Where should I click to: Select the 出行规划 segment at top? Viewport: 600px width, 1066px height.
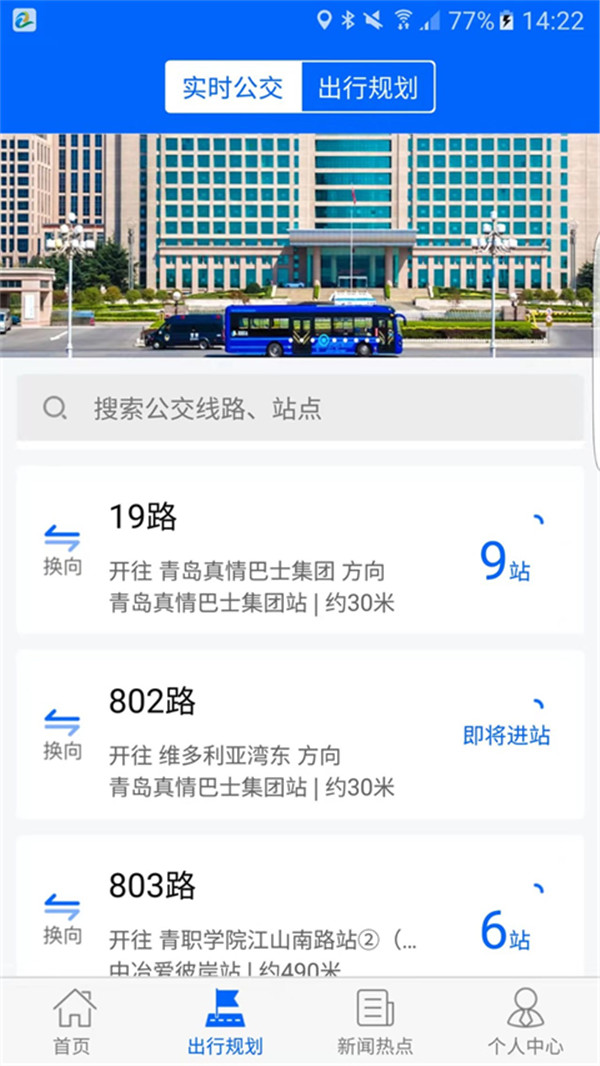tap(367, 88)
